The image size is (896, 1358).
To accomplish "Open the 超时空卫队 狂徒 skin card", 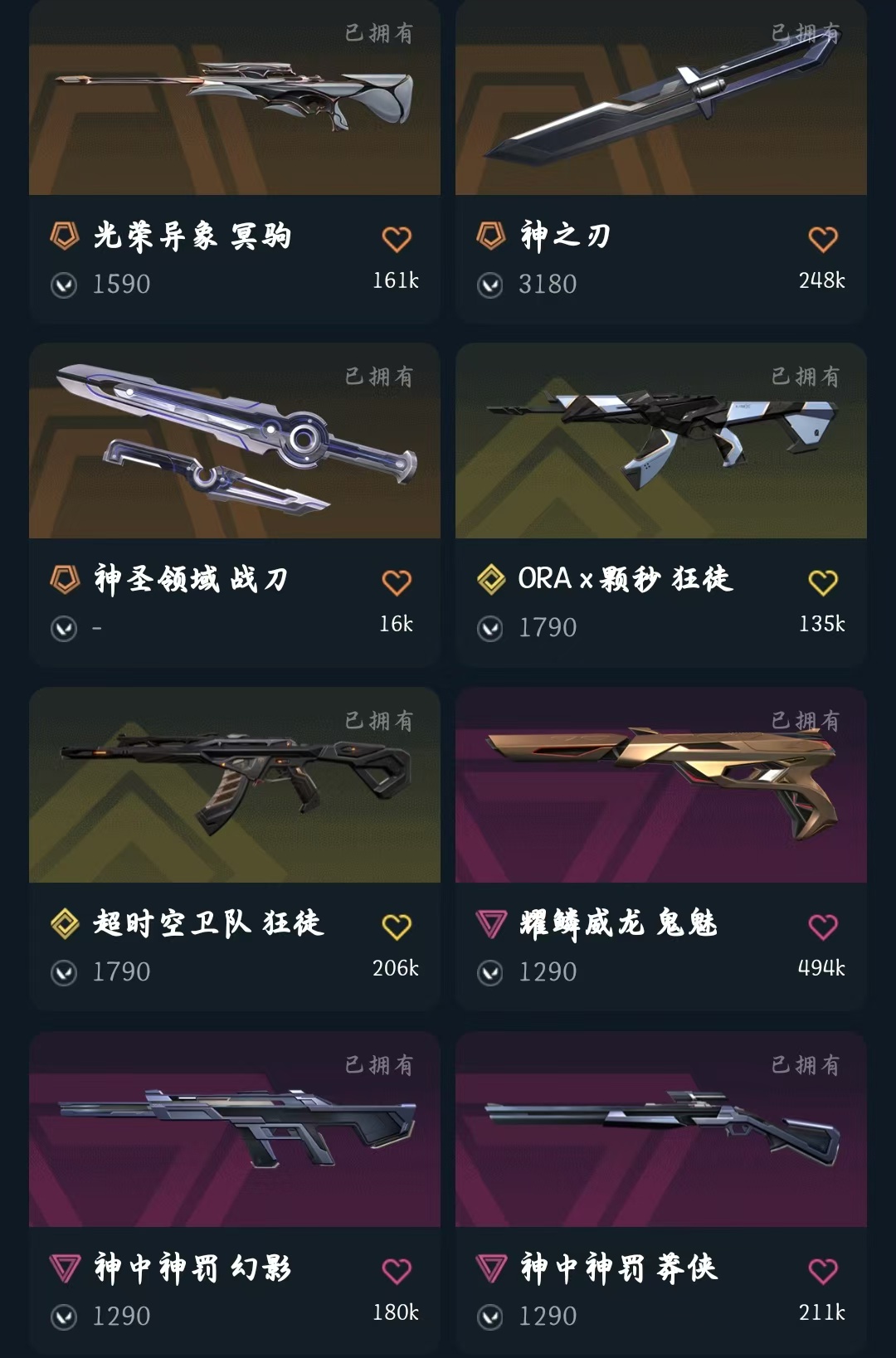I will pyautogui.click(x=235, y=849).
